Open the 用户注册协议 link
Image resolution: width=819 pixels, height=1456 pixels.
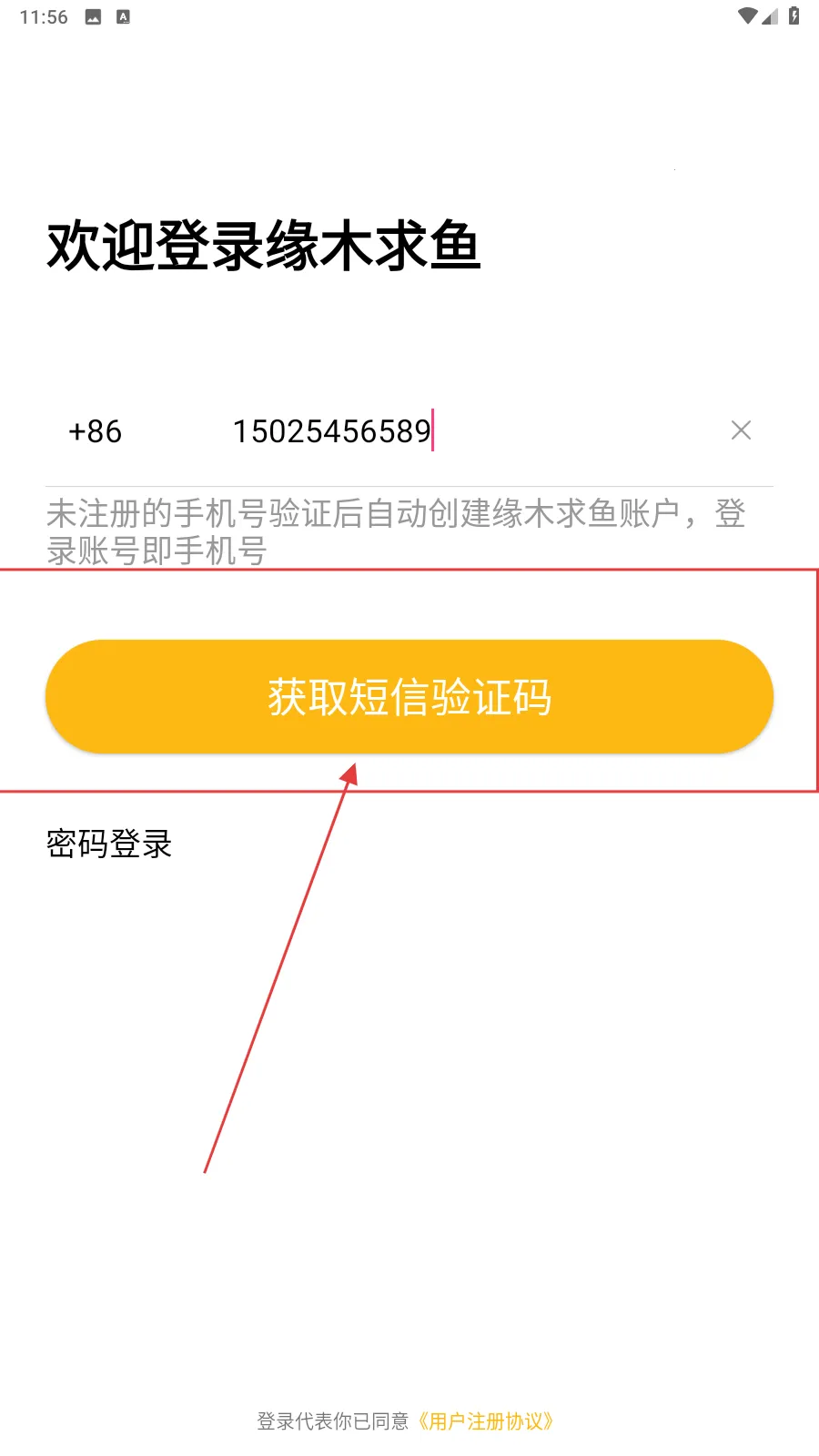[x=486, y=1421]
